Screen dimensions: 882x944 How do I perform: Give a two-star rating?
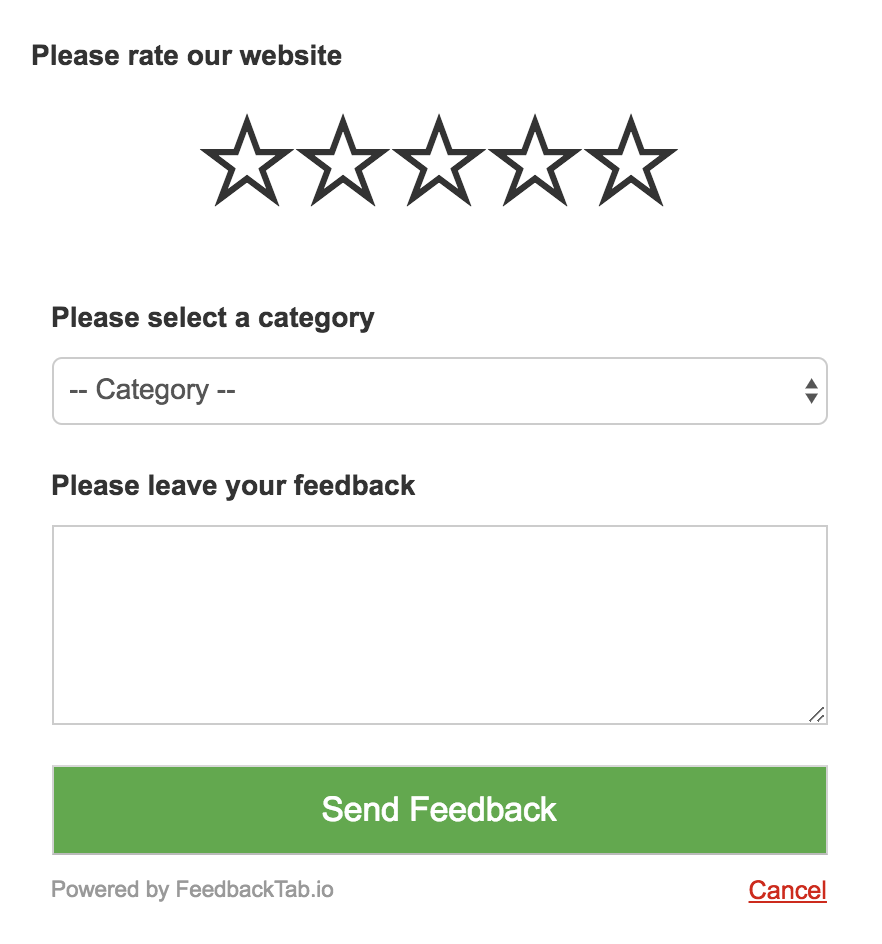(x=343, y=162)
